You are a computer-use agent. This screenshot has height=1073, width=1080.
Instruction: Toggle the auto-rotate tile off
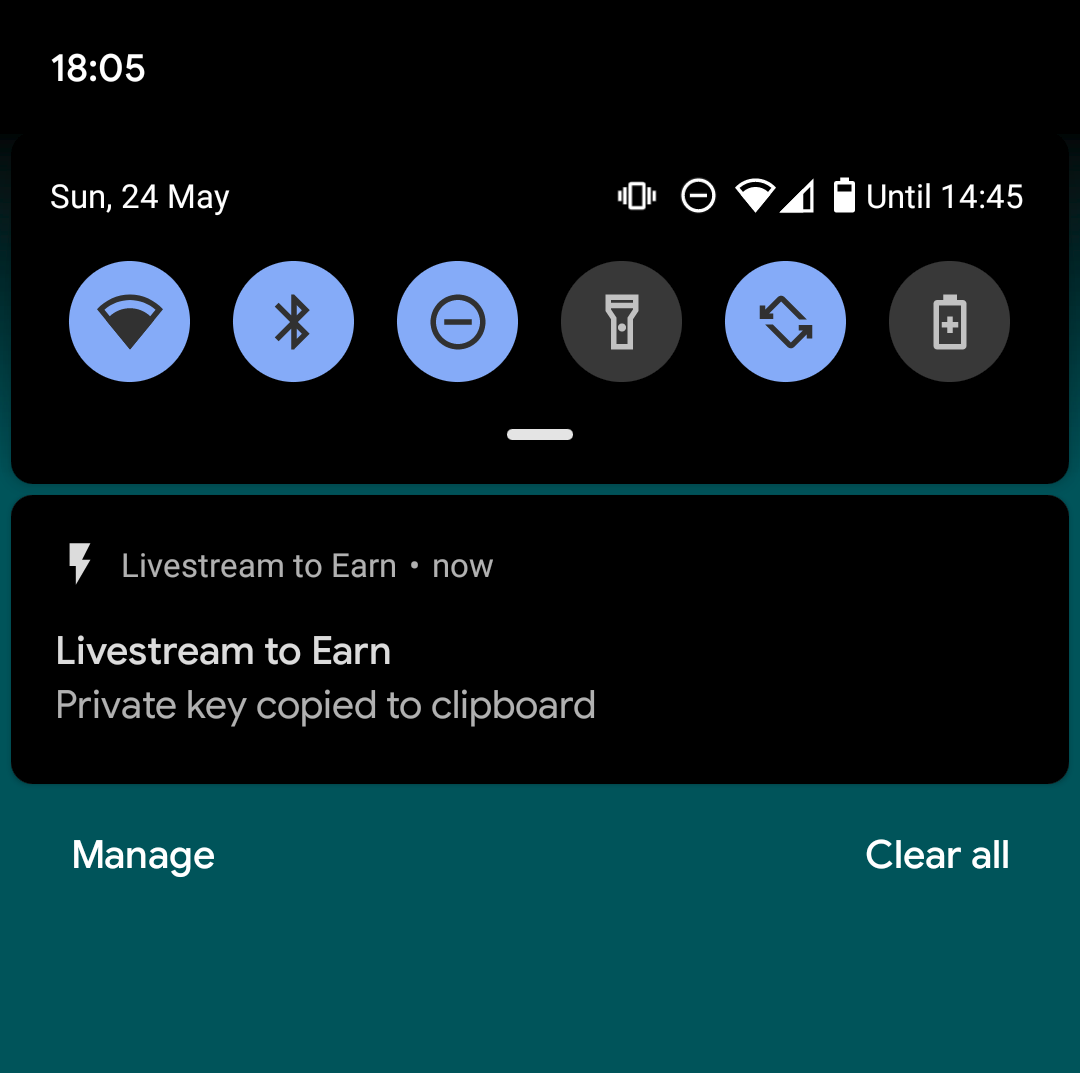click(x=785, y=322)
